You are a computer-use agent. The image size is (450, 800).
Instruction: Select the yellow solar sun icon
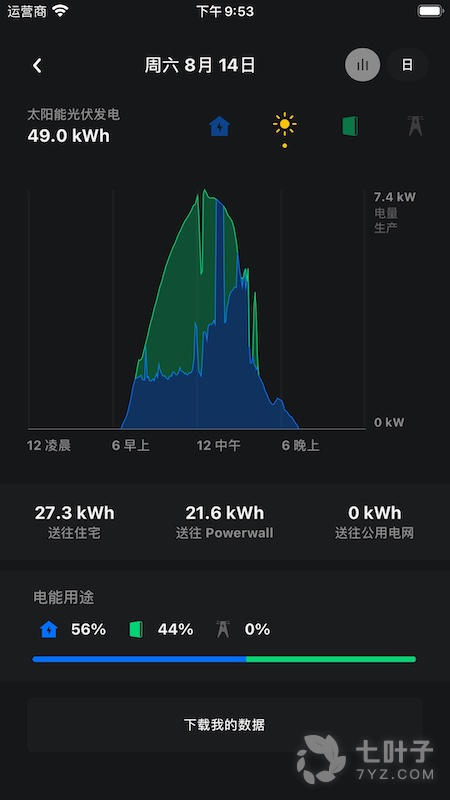coord(285,124)
